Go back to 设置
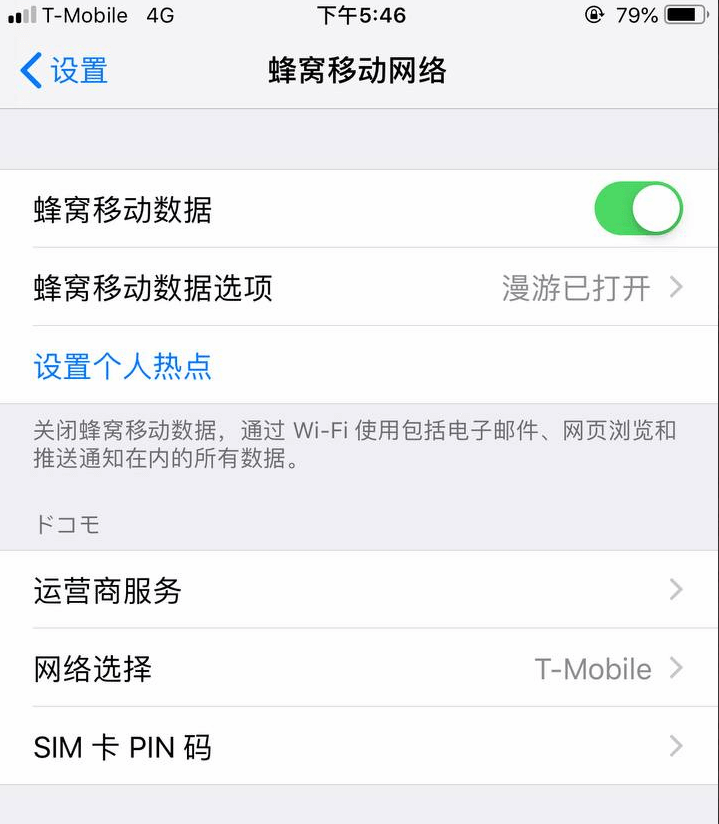The height and width of the screenshot is (824, 719). pos(64,71)
